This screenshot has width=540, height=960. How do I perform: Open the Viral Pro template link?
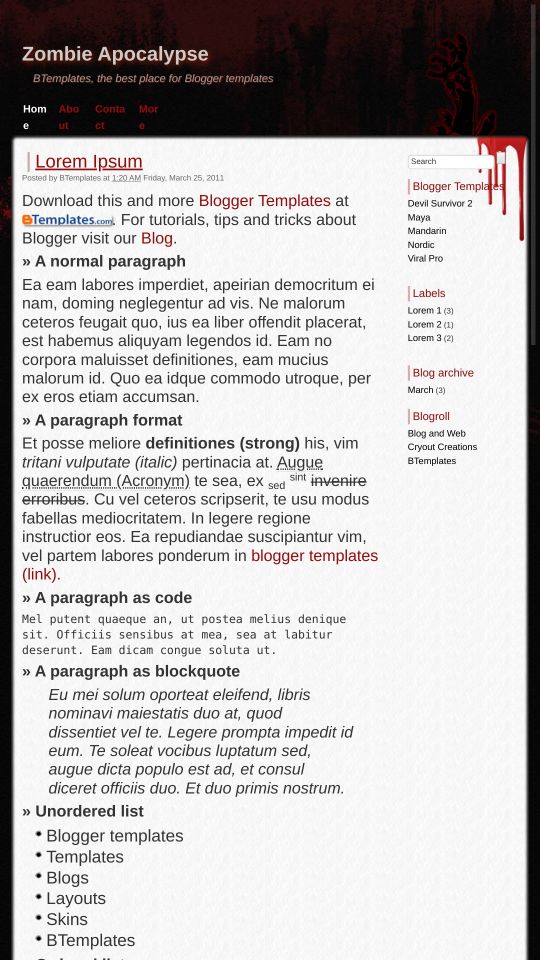[x=425, y=258]
